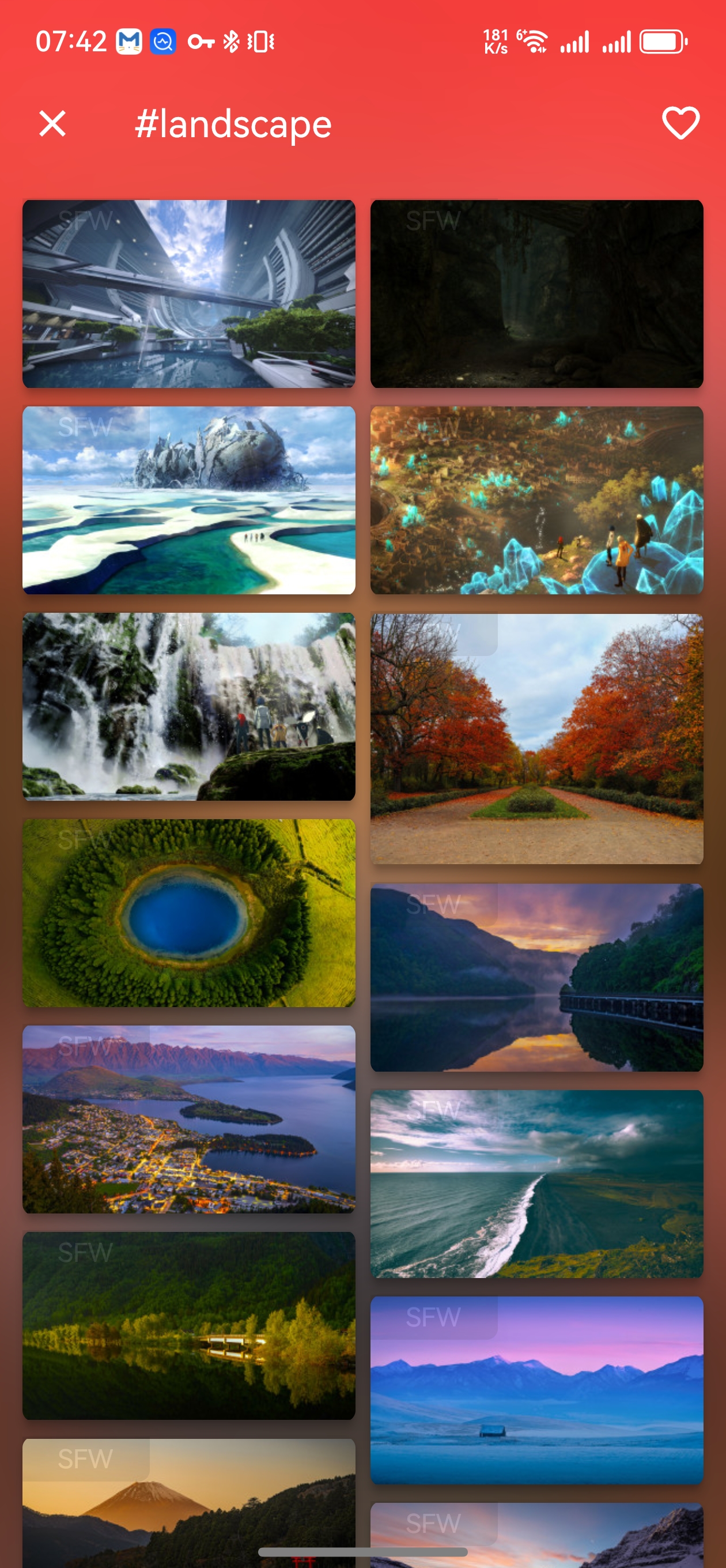Open the misty fjord sunset reflection wallpaper
Viewport: 726px width, 1568px height.
[x=536, y=977]
